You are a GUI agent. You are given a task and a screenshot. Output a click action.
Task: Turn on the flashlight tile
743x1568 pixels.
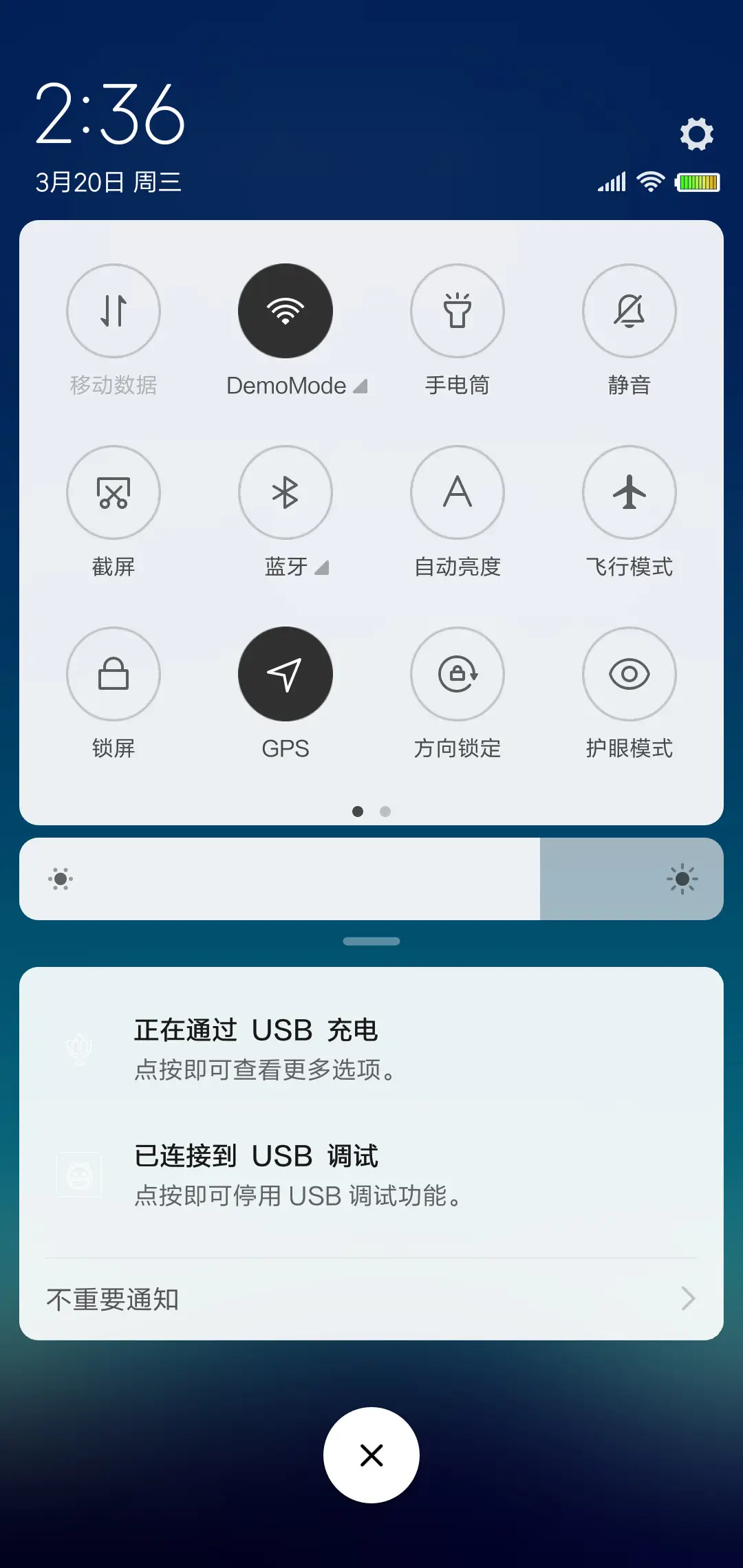457,311
